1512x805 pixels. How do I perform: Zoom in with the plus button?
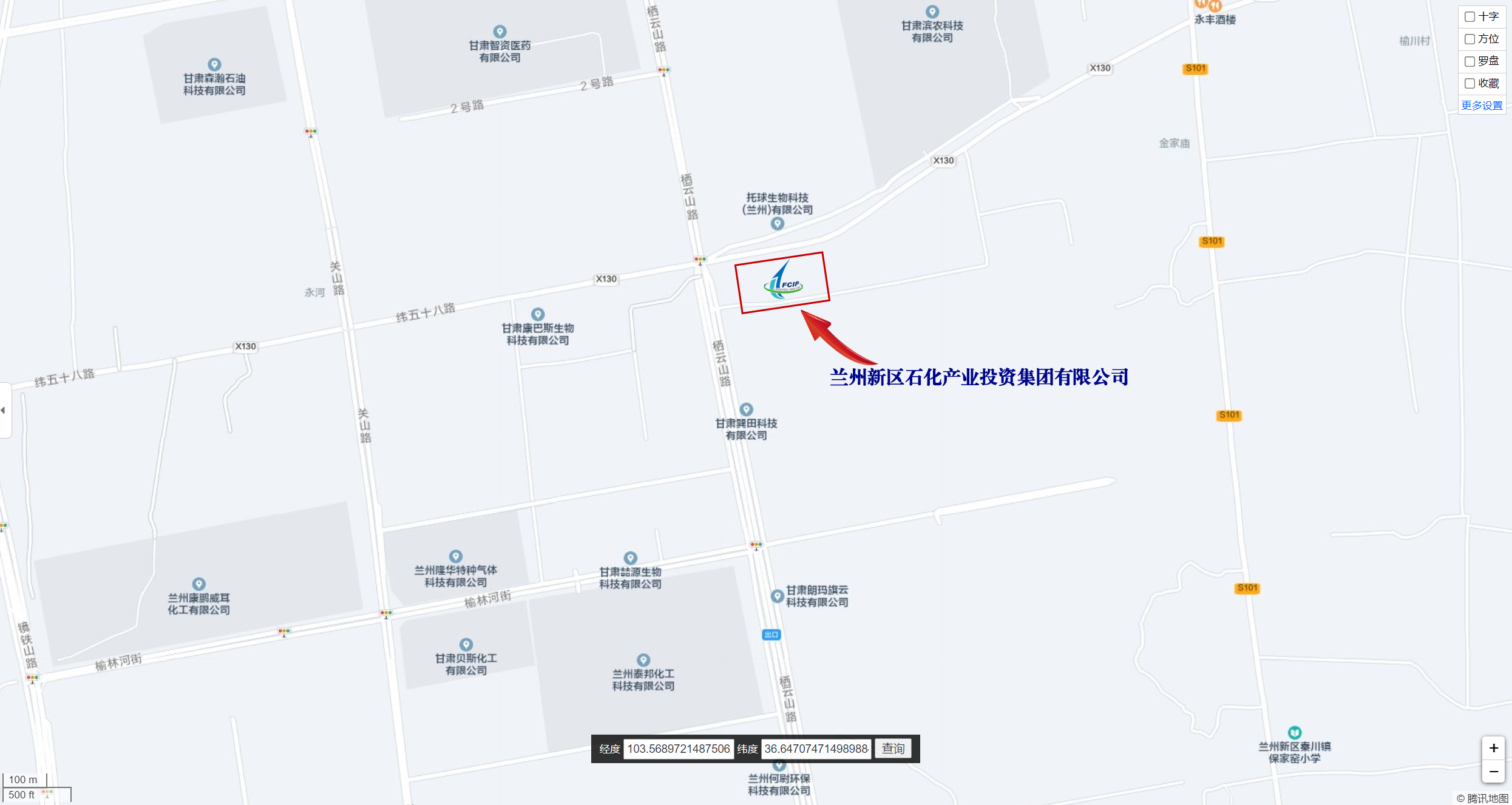1494,748
